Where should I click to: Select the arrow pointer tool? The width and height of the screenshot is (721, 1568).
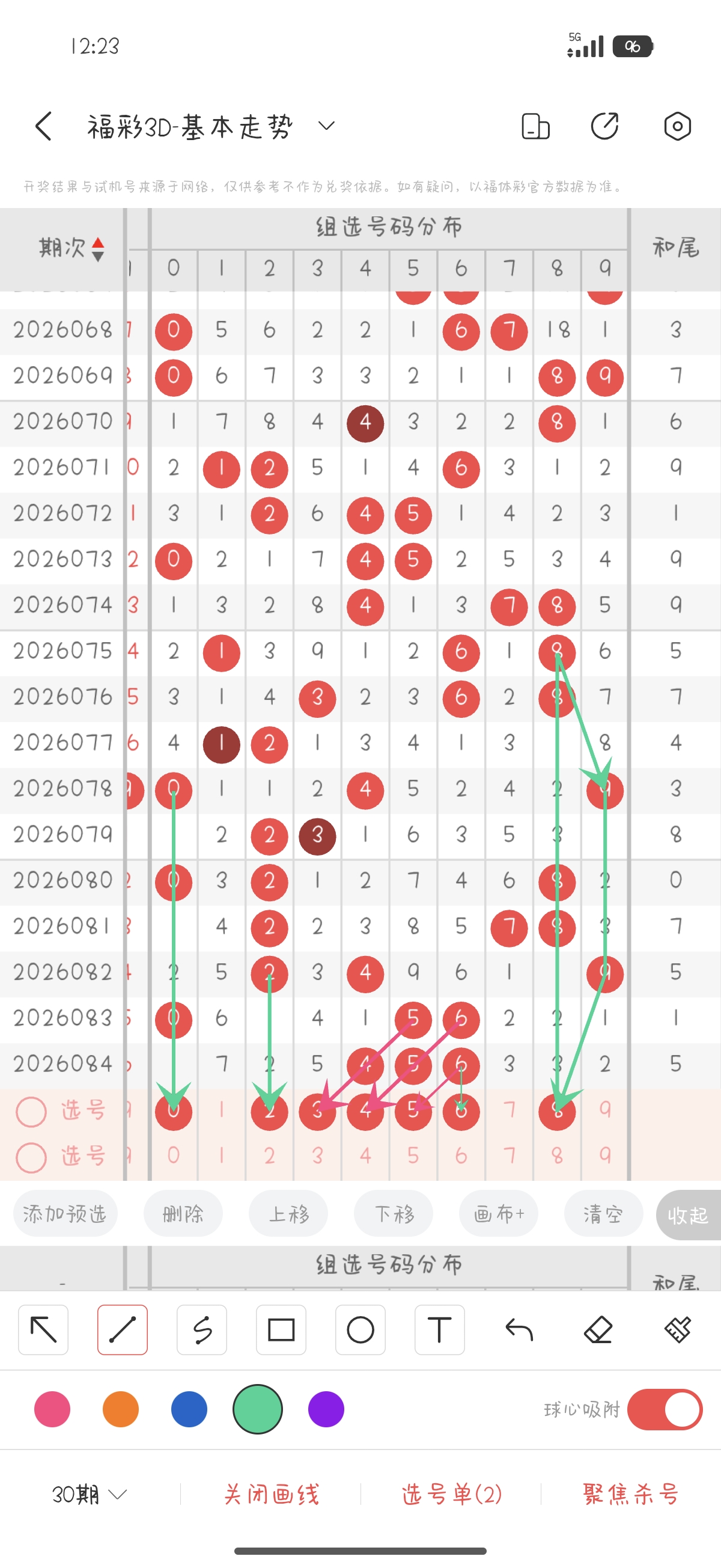click(x=43, y=1331)
